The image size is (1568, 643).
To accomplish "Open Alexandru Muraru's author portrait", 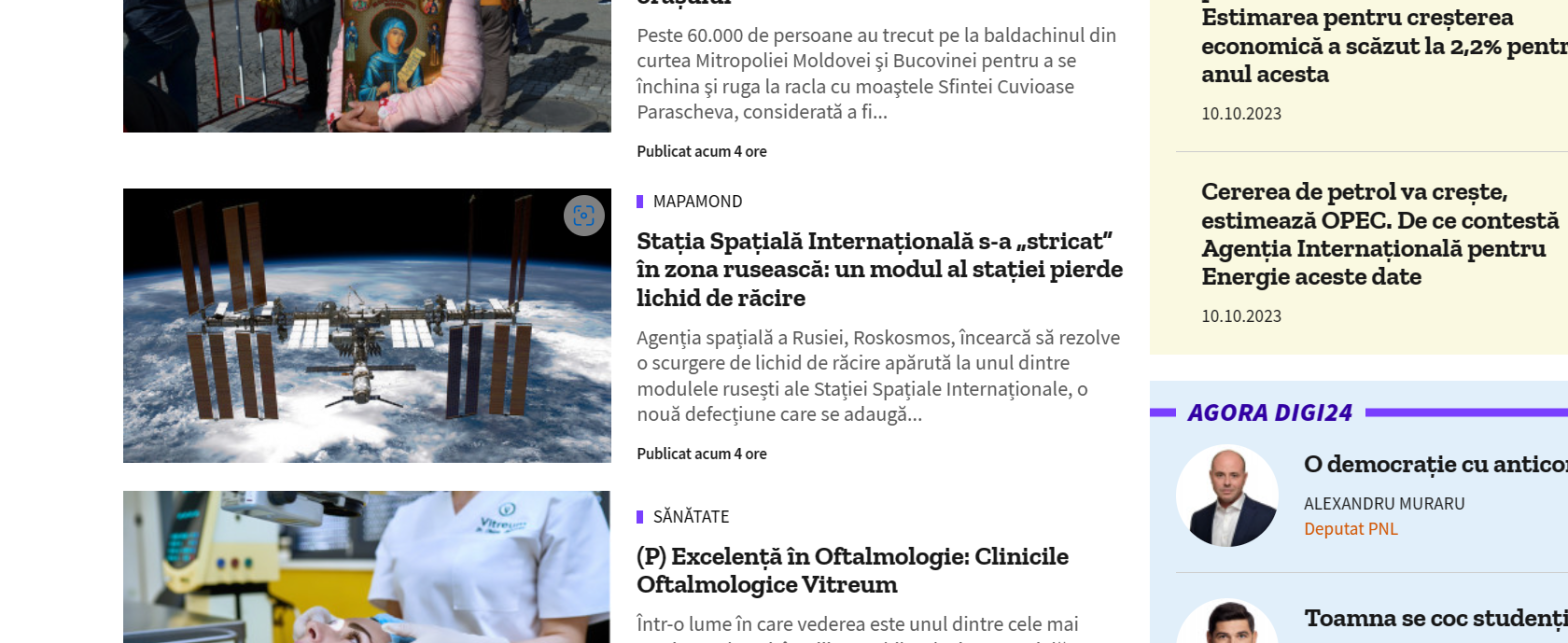I will (1226, 495).
